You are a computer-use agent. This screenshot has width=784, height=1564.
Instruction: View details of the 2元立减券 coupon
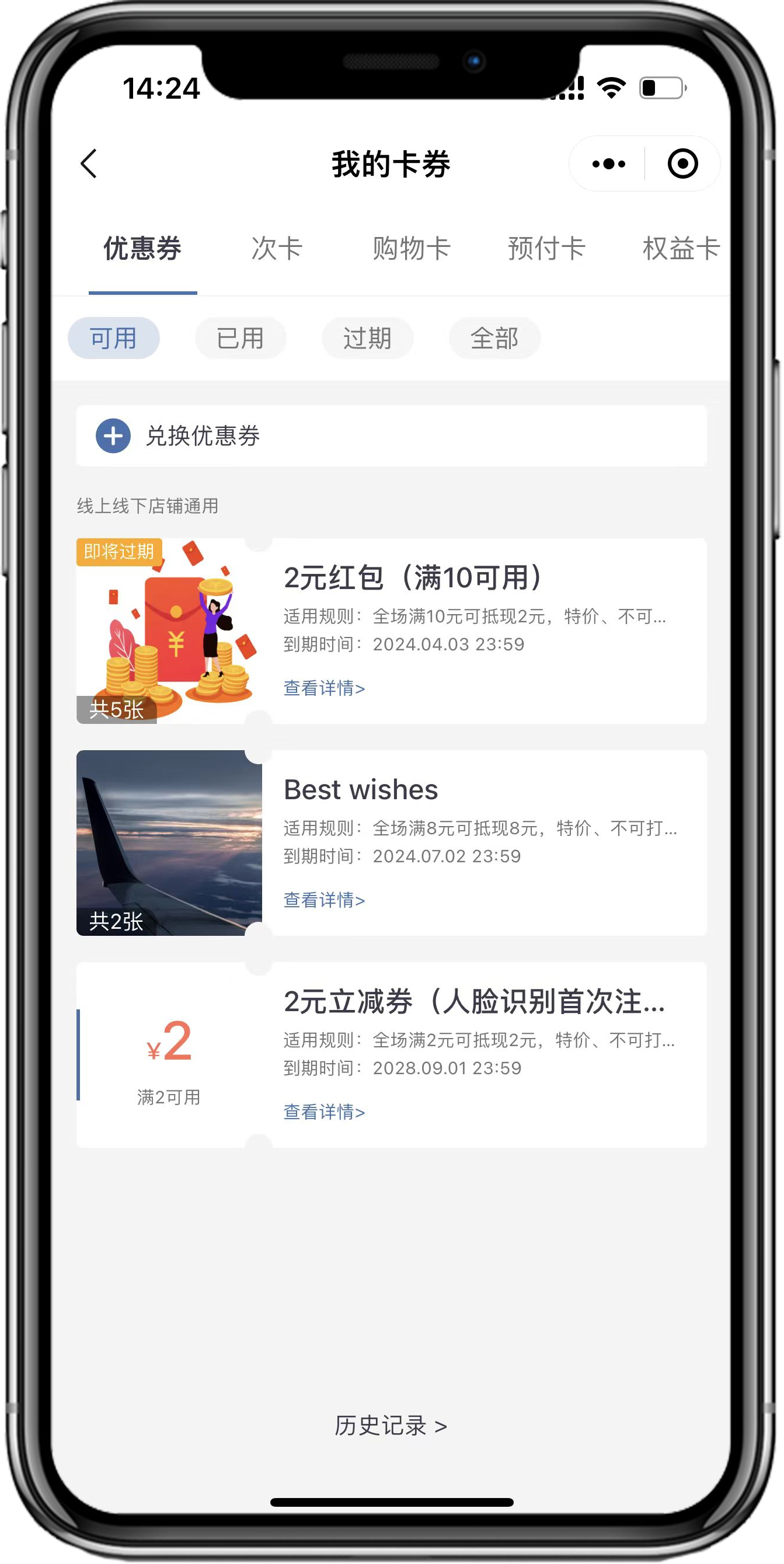click(325, 1112)
